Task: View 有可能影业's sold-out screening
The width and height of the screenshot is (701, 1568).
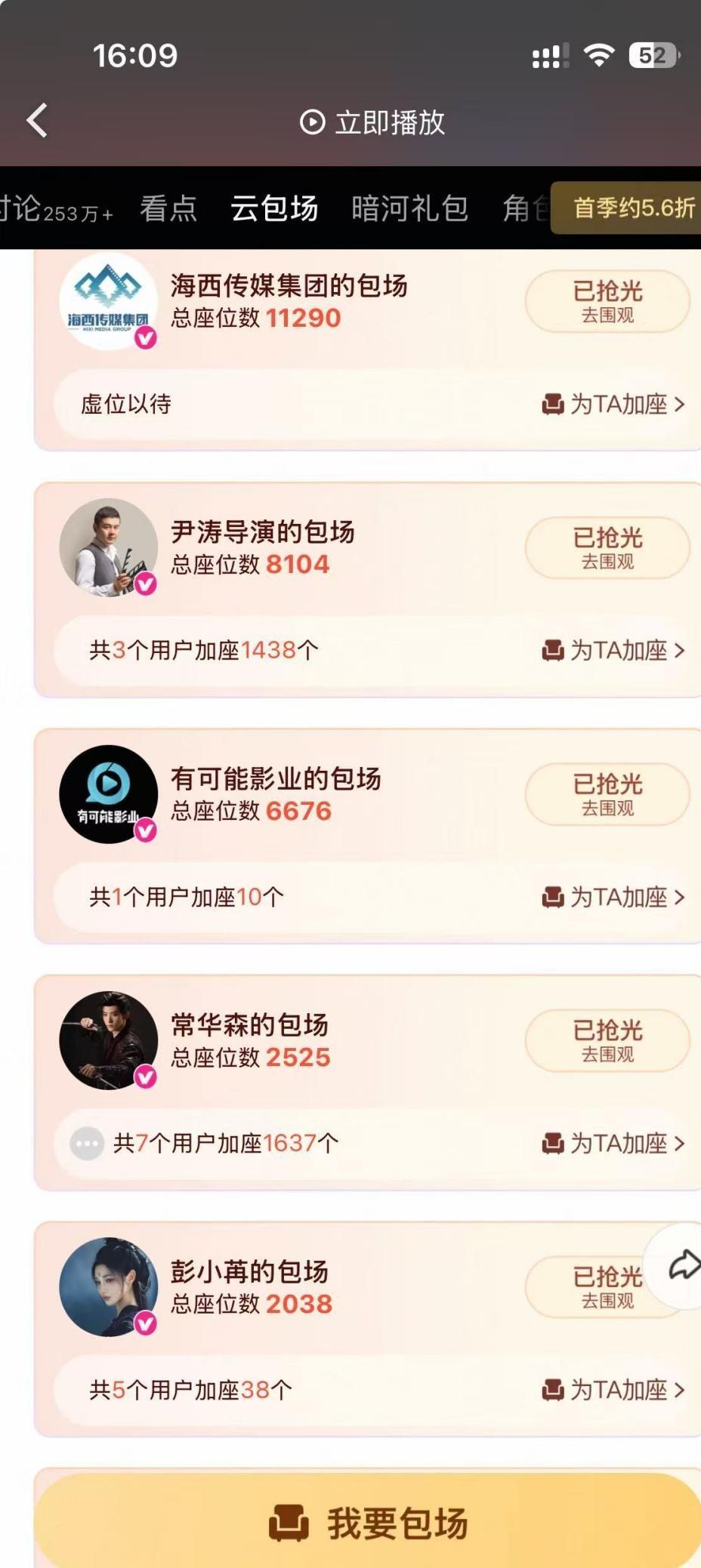Action: (x=607, y=794)
